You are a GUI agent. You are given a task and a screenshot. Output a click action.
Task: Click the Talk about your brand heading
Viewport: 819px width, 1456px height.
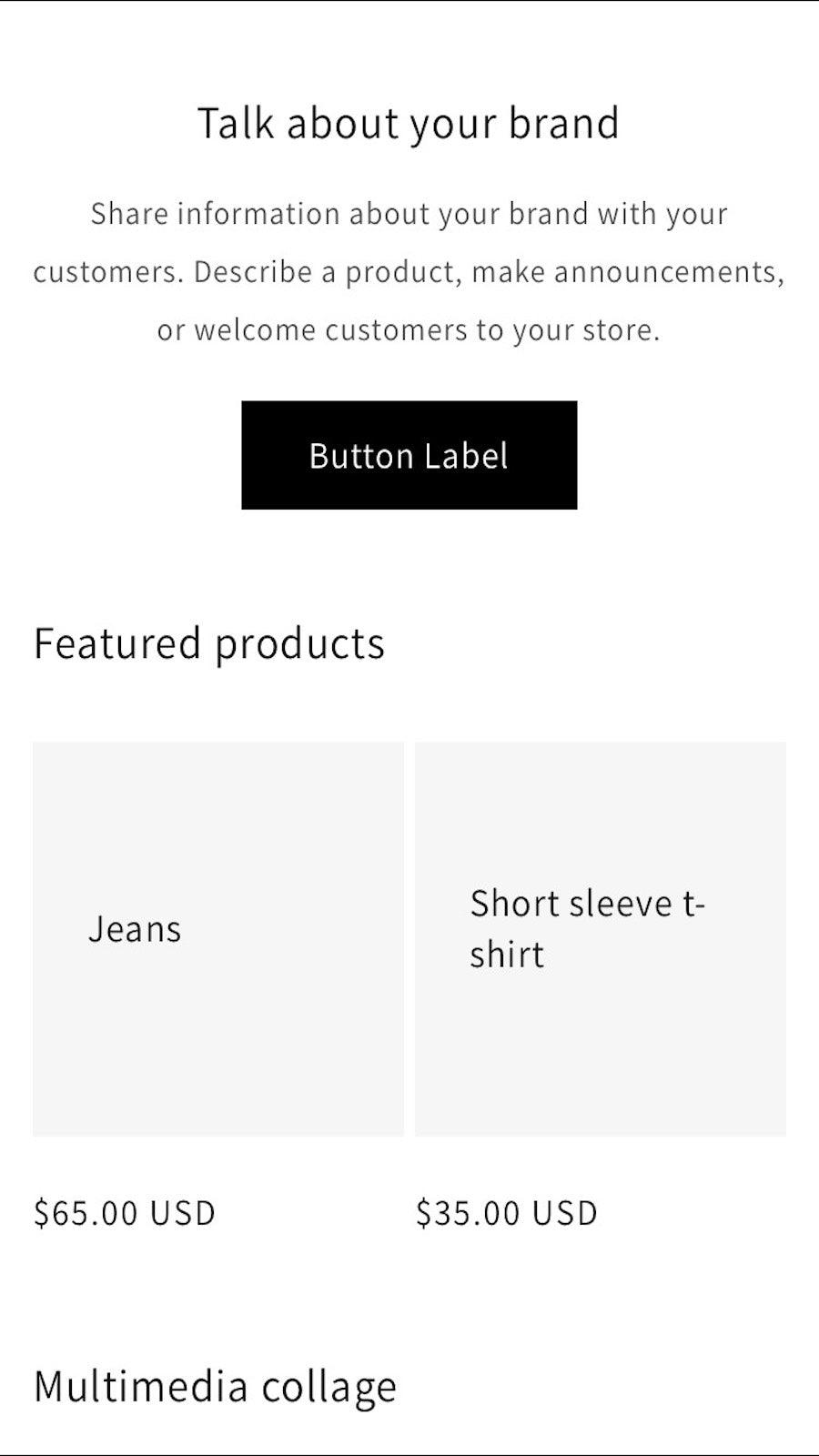point(409,122)
